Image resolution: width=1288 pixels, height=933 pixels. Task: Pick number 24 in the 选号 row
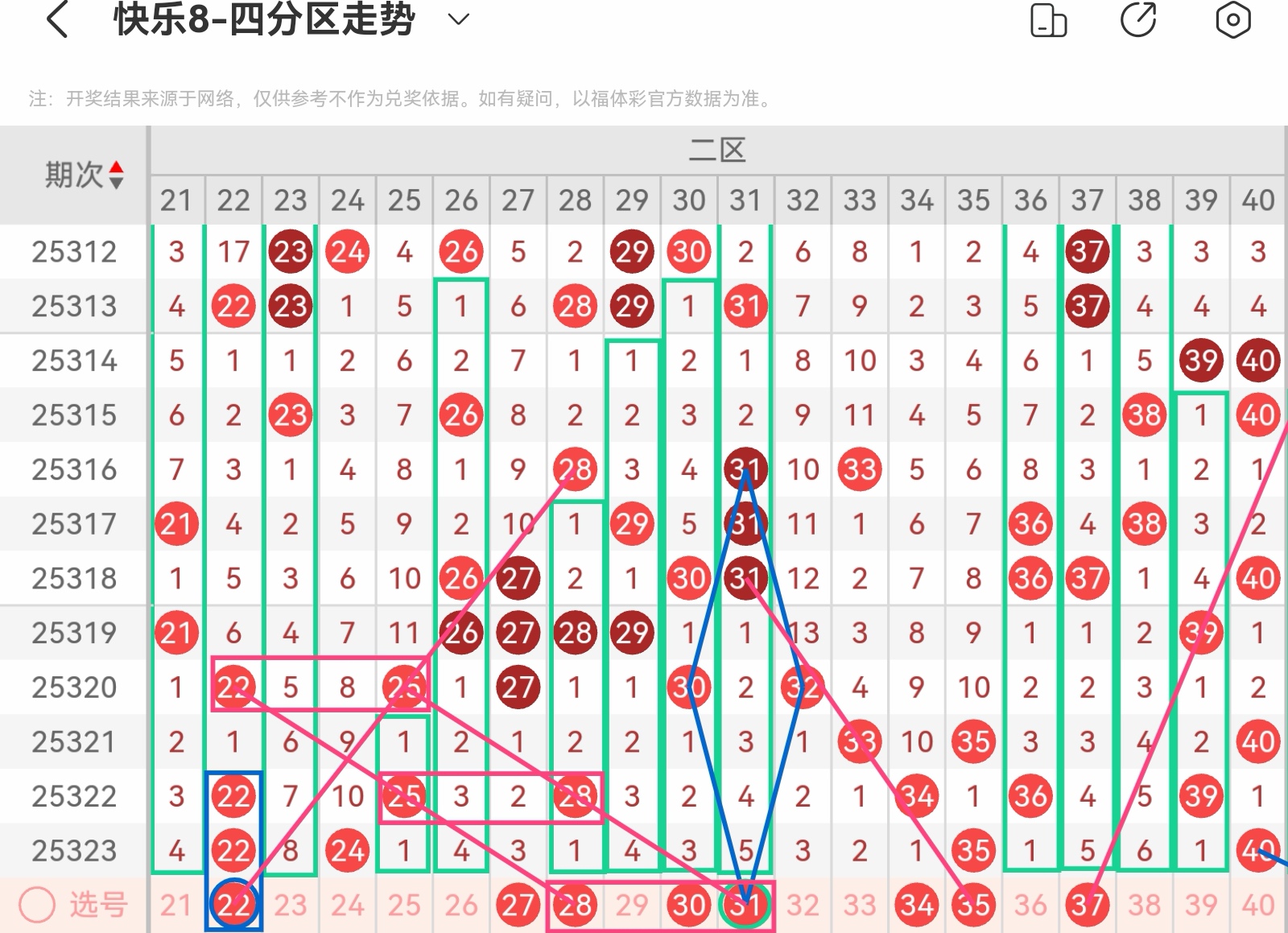coord(347,906)
